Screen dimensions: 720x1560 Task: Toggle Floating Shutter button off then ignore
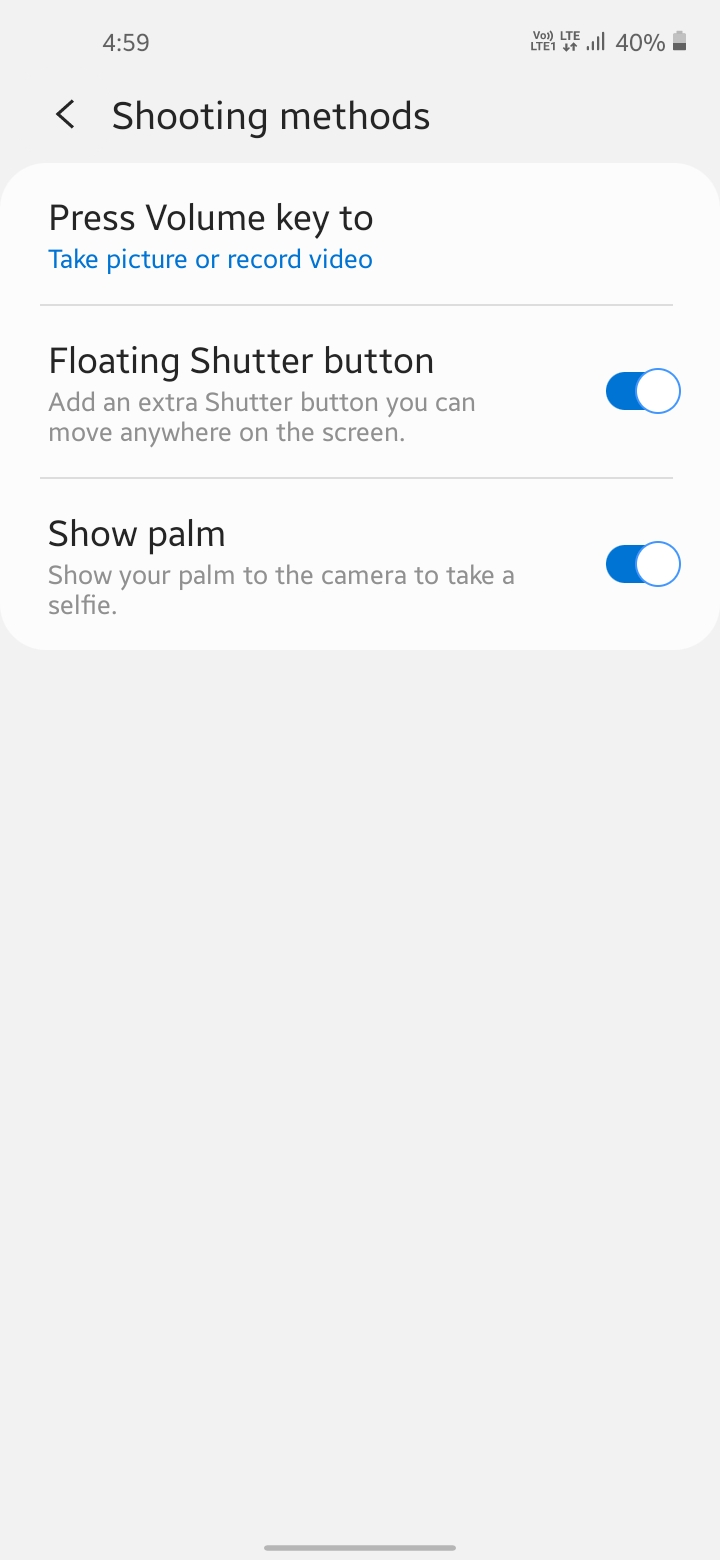[x=641, y=390]
